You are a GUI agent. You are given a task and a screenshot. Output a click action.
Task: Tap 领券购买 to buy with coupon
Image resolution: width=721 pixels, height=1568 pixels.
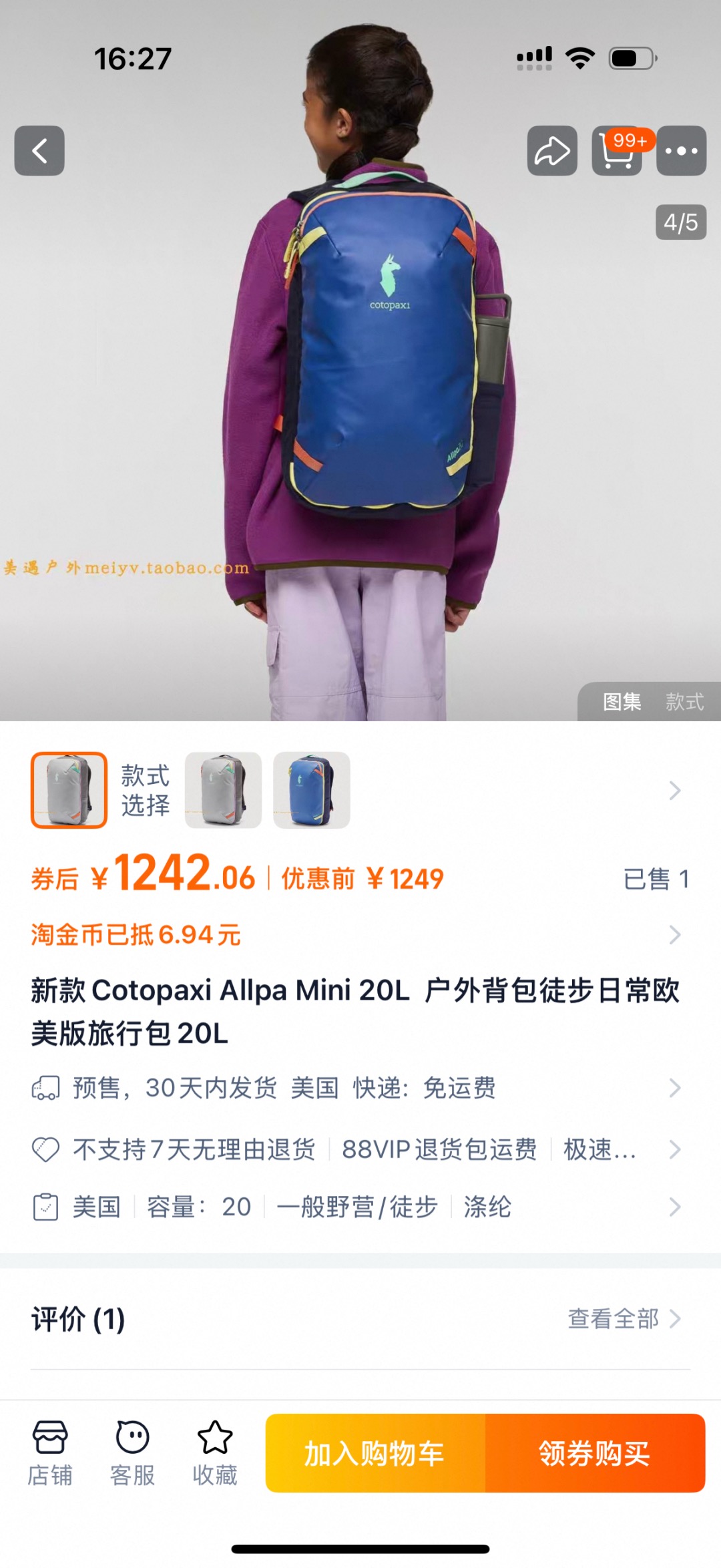click(x=595, y=1453)
